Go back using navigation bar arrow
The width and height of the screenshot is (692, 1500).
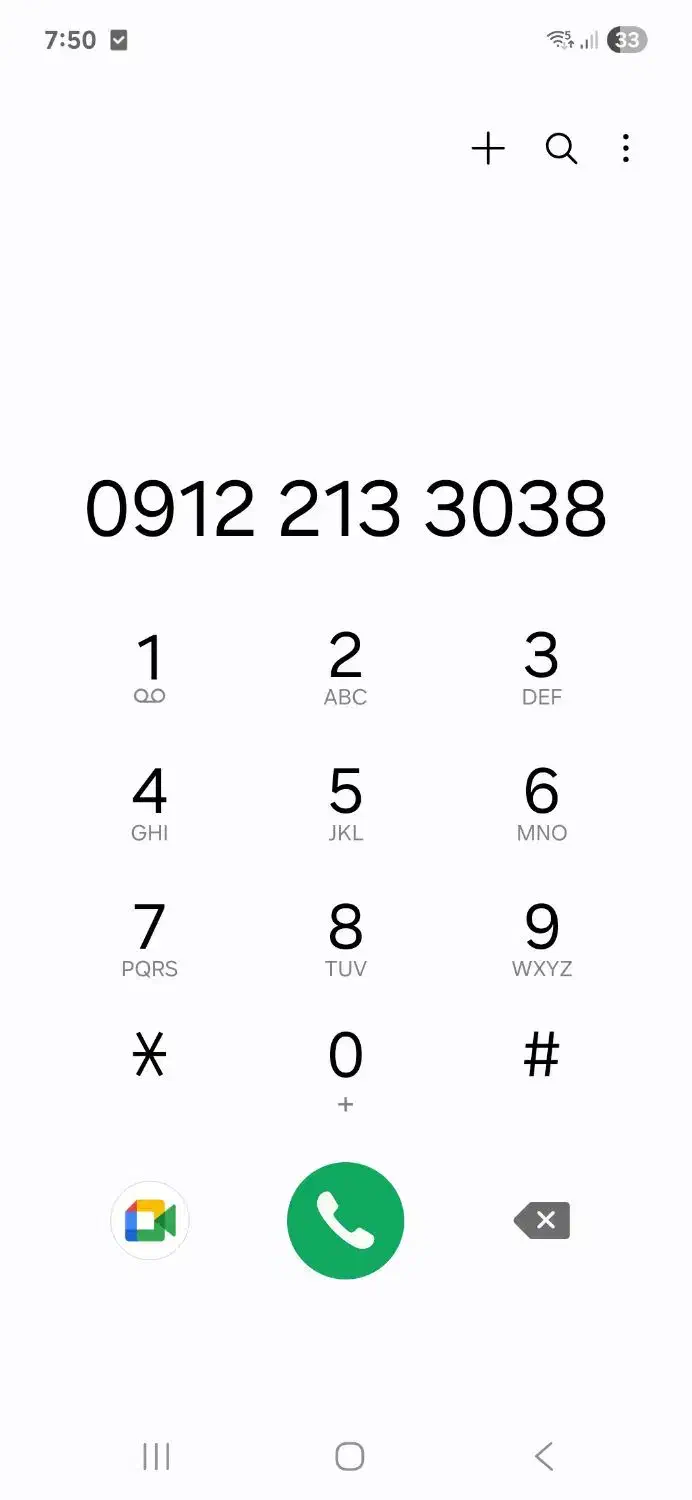543,1456
